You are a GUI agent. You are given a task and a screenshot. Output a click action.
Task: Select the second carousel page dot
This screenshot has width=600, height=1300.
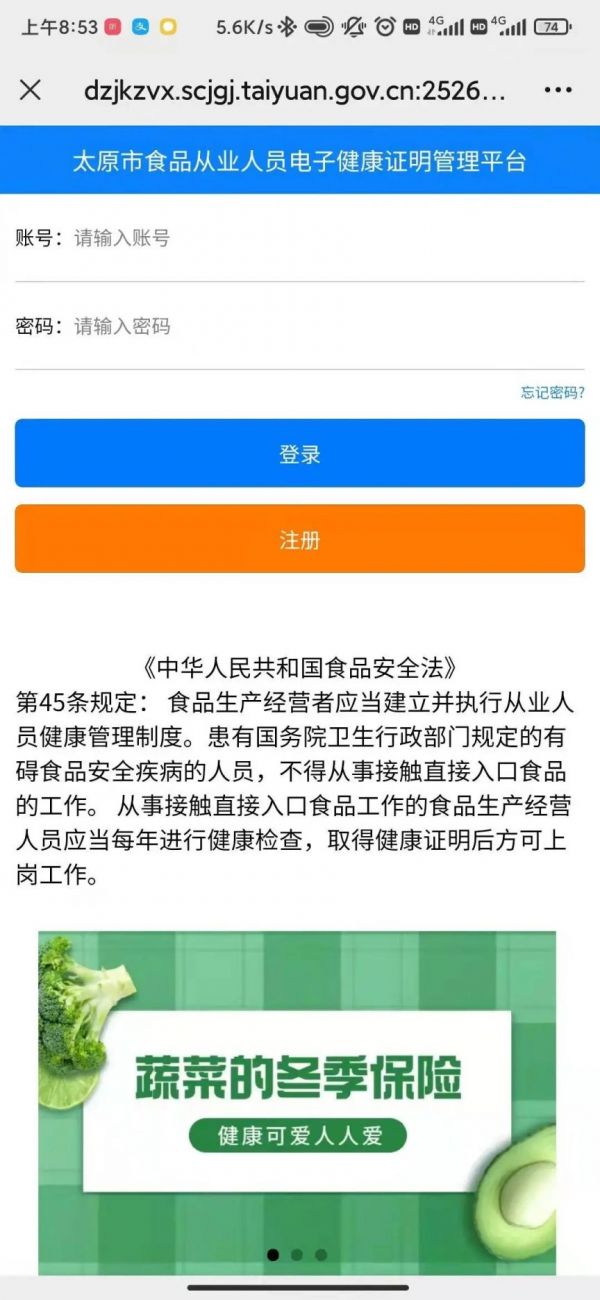(x=297, y=1254)
